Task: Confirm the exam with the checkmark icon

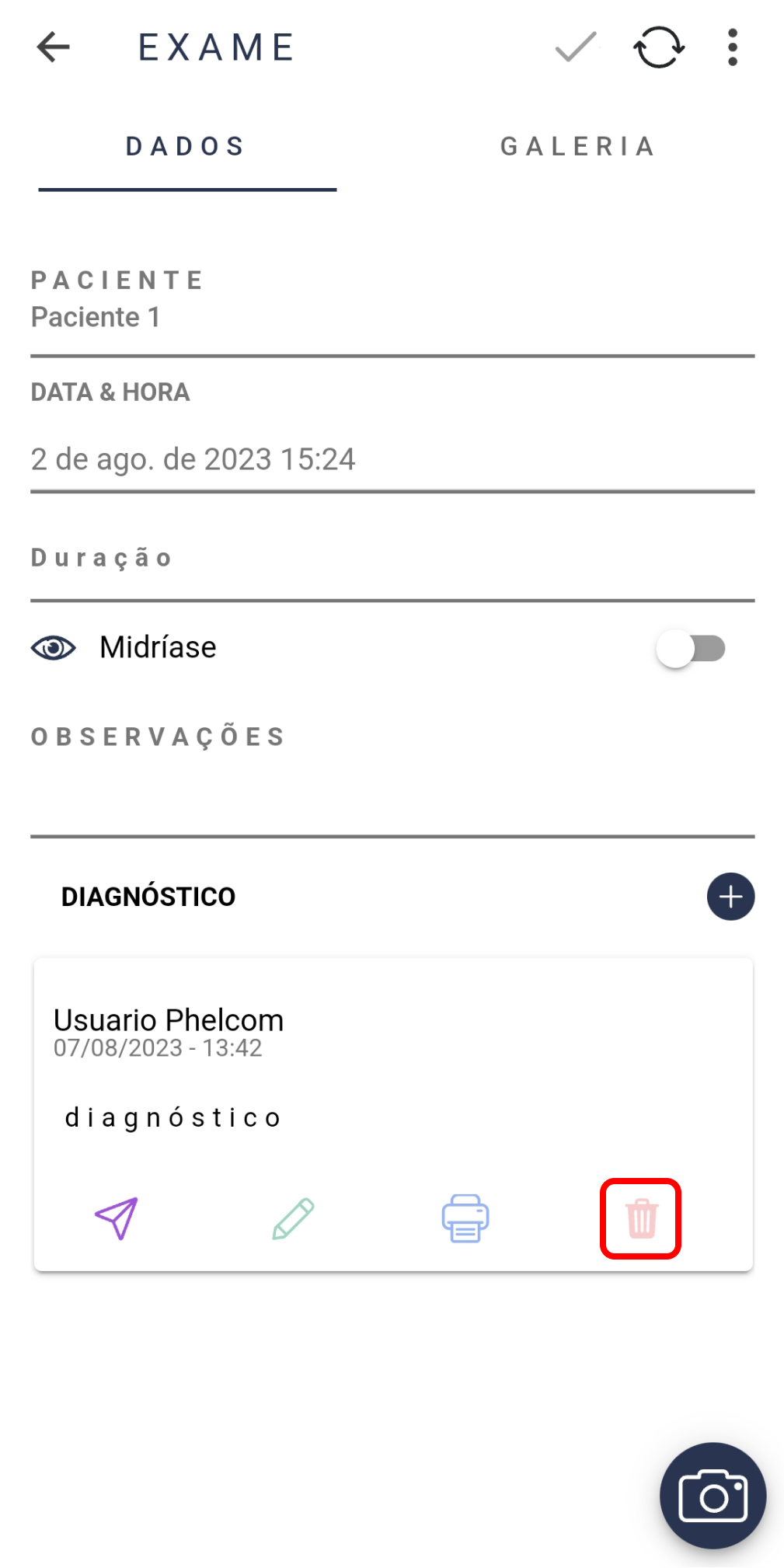Action: tap(576, 47)
